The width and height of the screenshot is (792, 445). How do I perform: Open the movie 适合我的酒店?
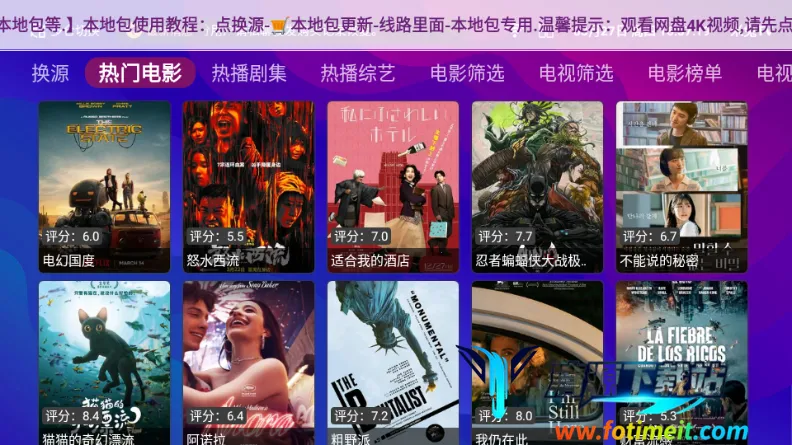coord(393,185)
